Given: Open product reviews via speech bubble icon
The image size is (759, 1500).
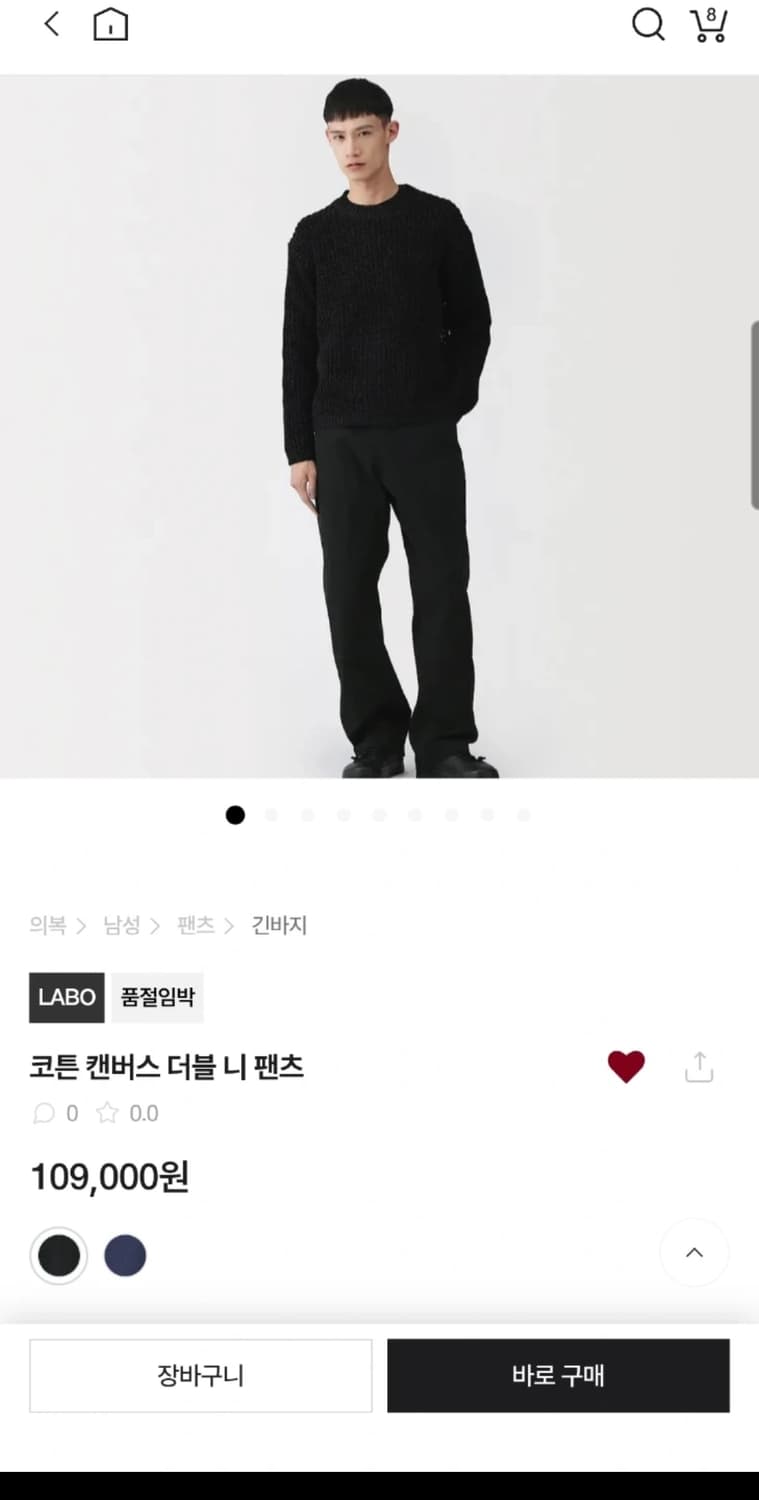Looking at the screenshot, I should [x=44, y=1113].
